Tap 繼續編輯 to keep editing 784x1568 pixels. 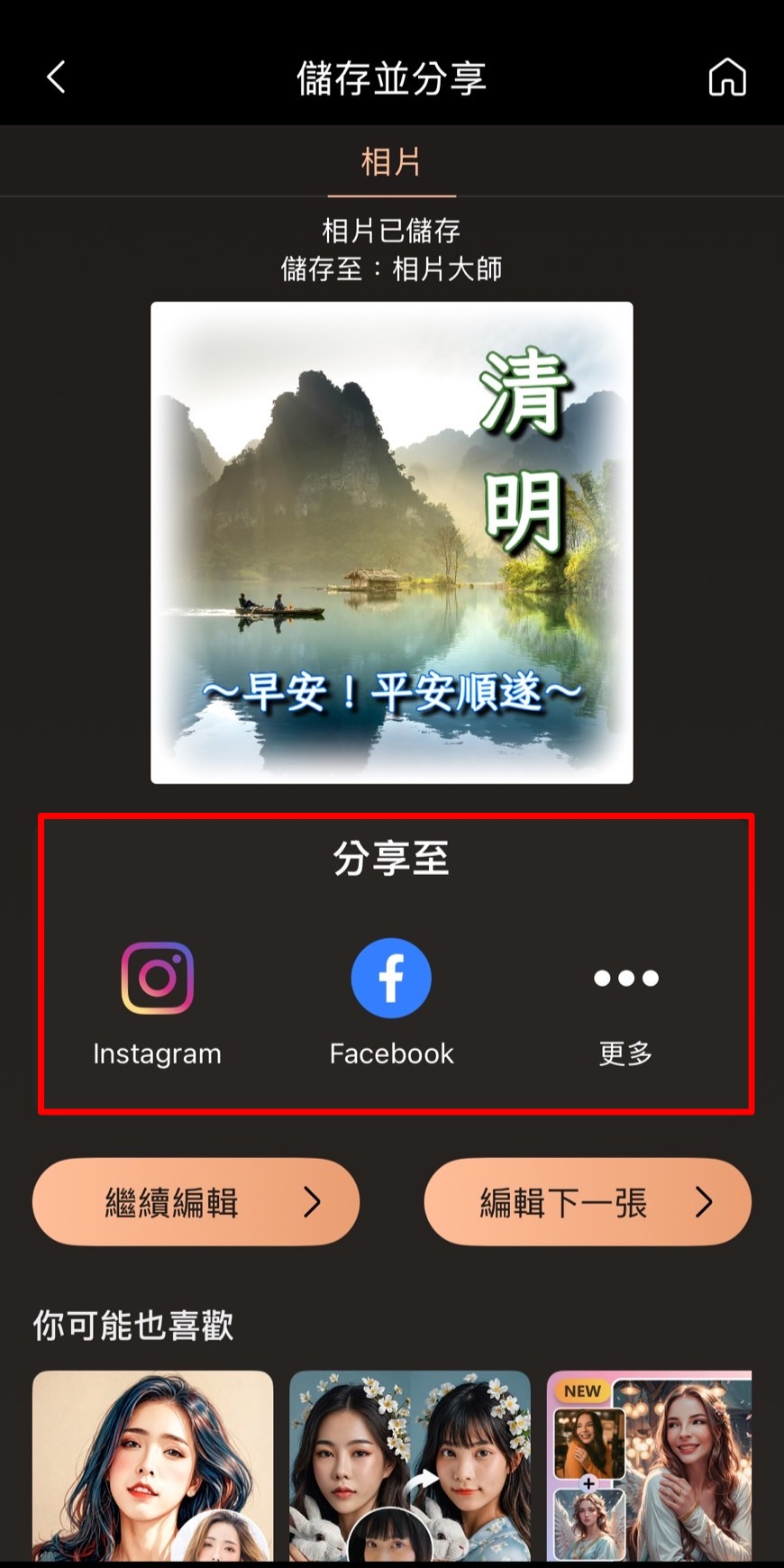196,1201
